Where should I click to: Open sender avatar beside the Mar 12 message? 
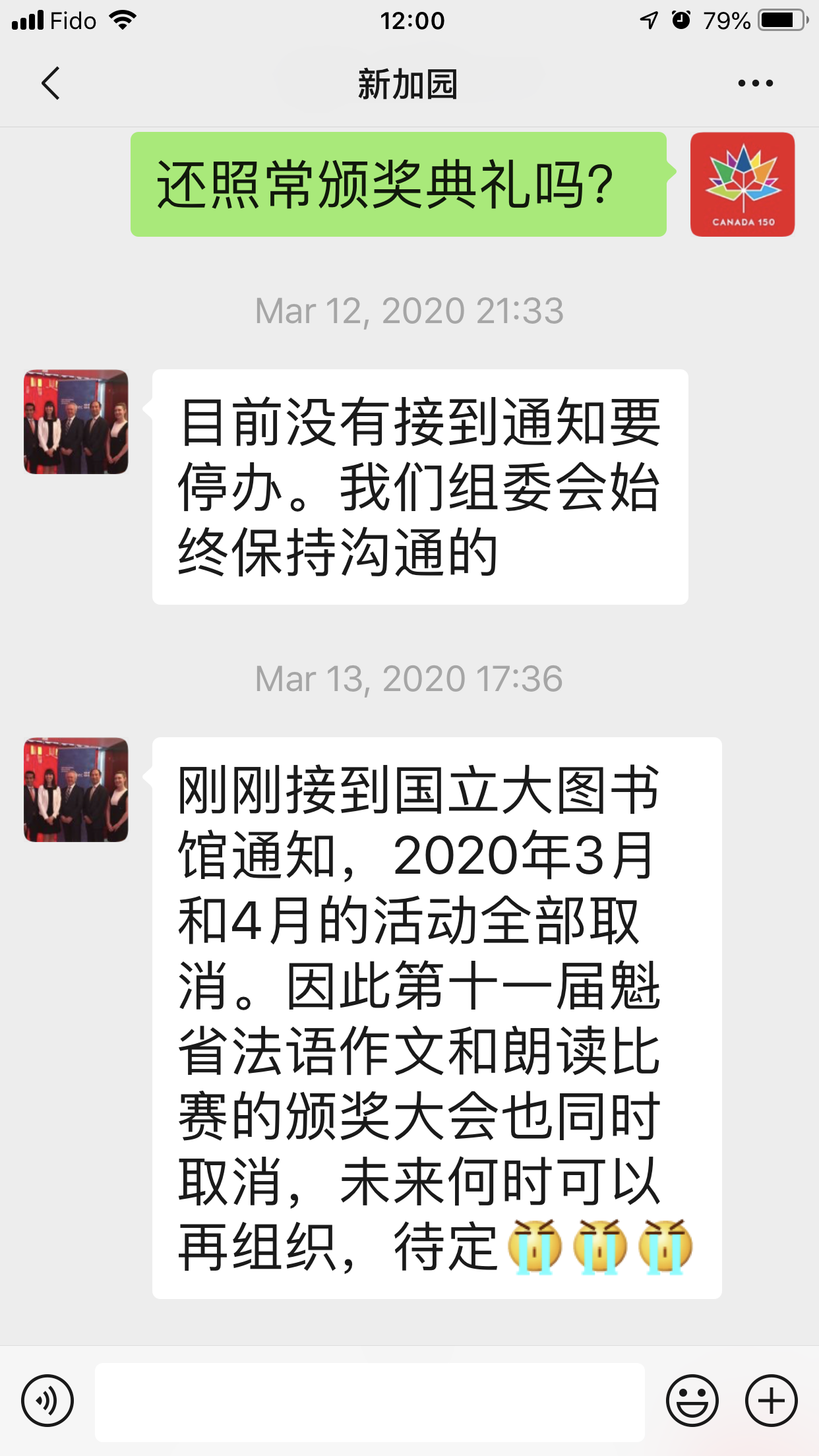tap(76, 422)
